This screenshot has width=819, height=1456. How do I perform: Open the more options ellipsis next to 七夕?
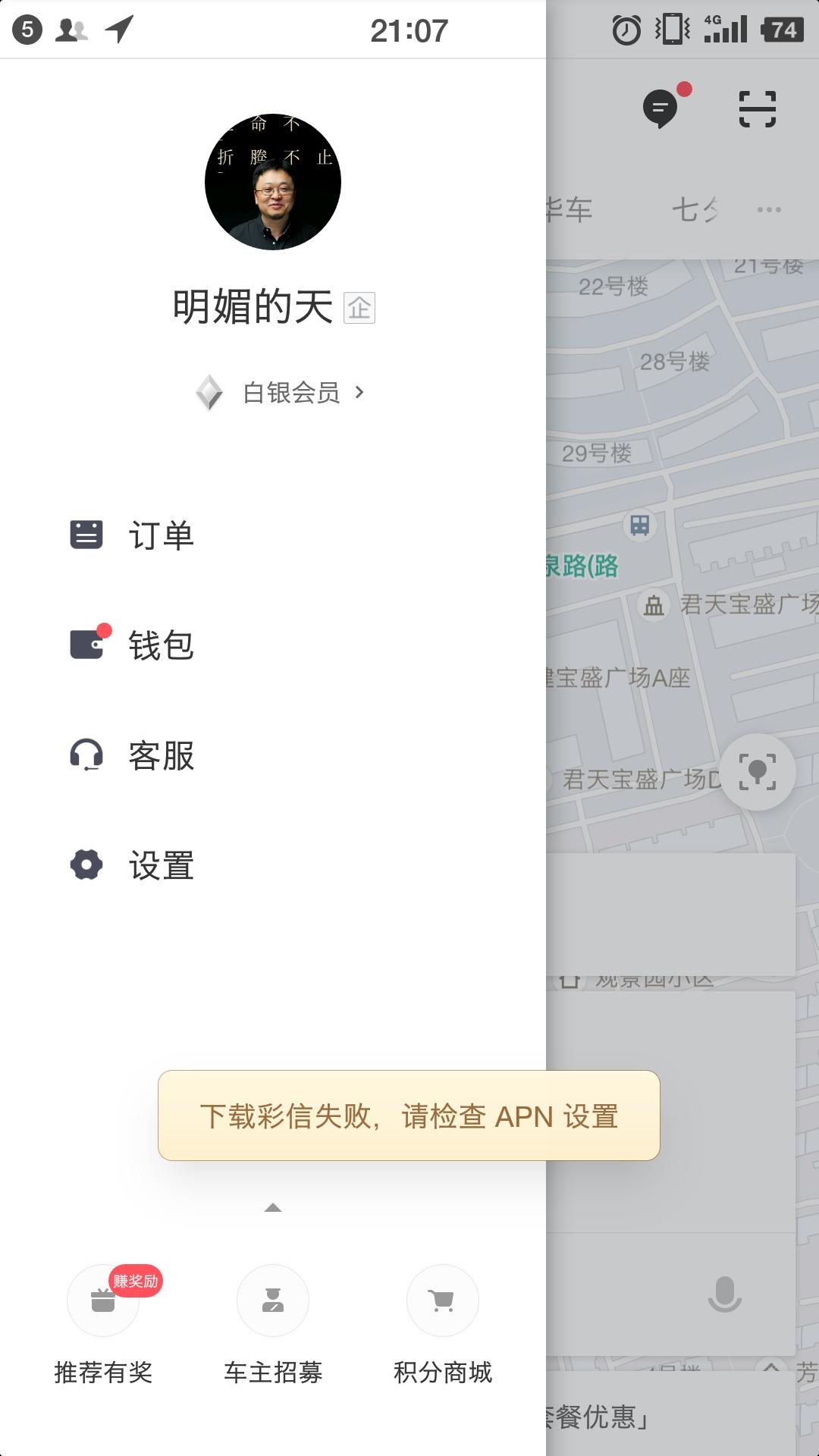[x=770, y=210]
